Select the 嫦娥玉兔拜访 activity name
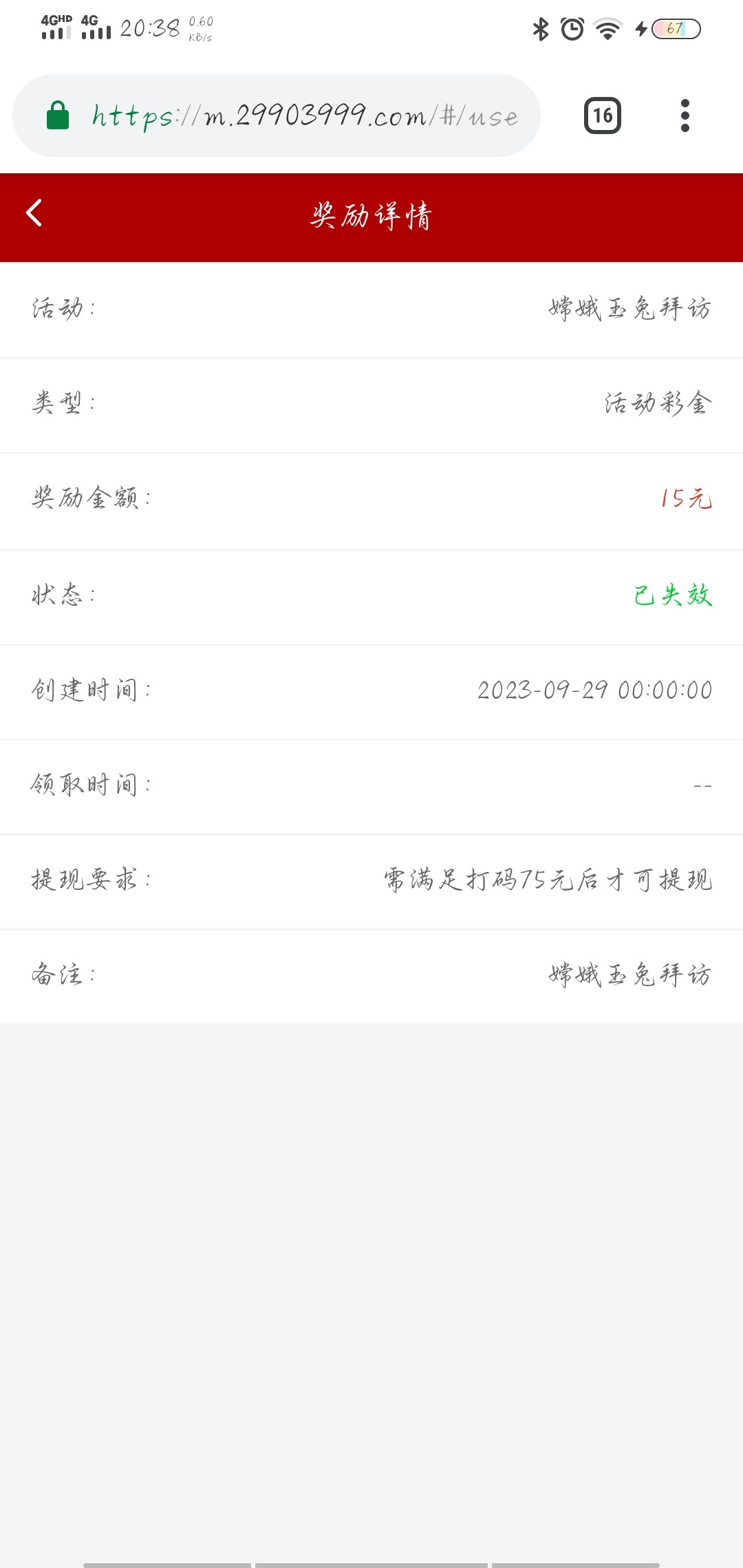 click(629, 309)
